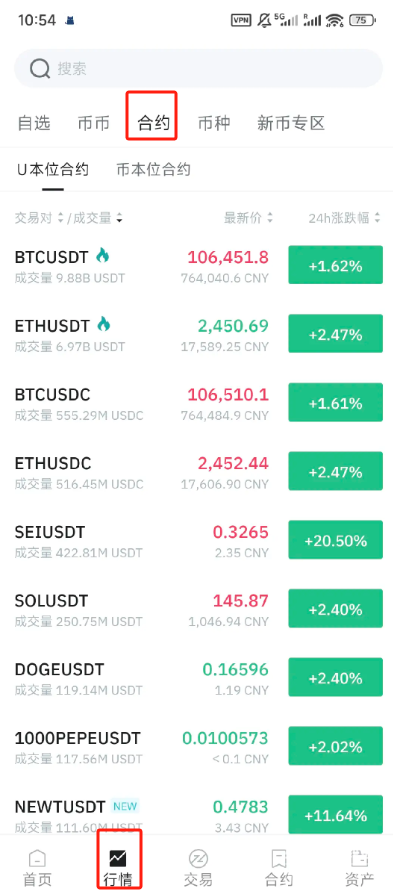Switch to the 自选 tab
Screen dimensions: 393x891
[34, 123]
